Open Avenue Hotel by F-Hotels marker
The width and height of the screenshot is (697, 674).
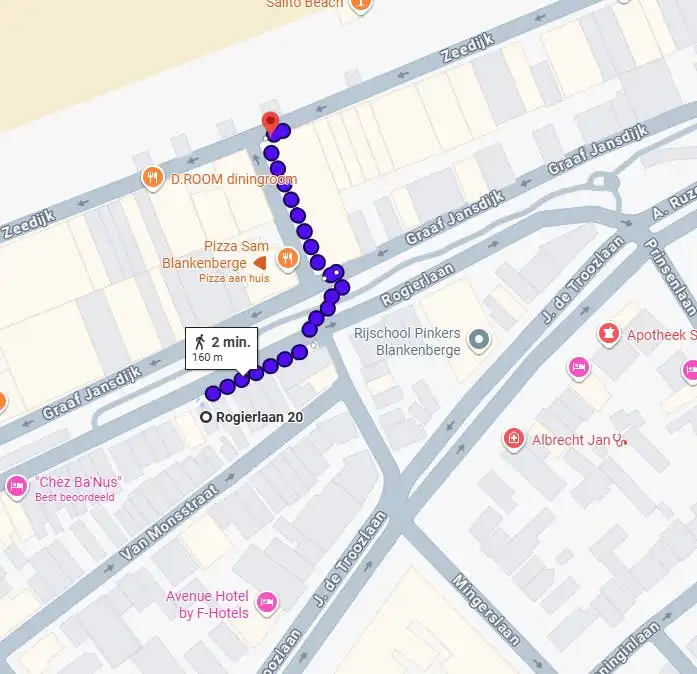point(266,603)
